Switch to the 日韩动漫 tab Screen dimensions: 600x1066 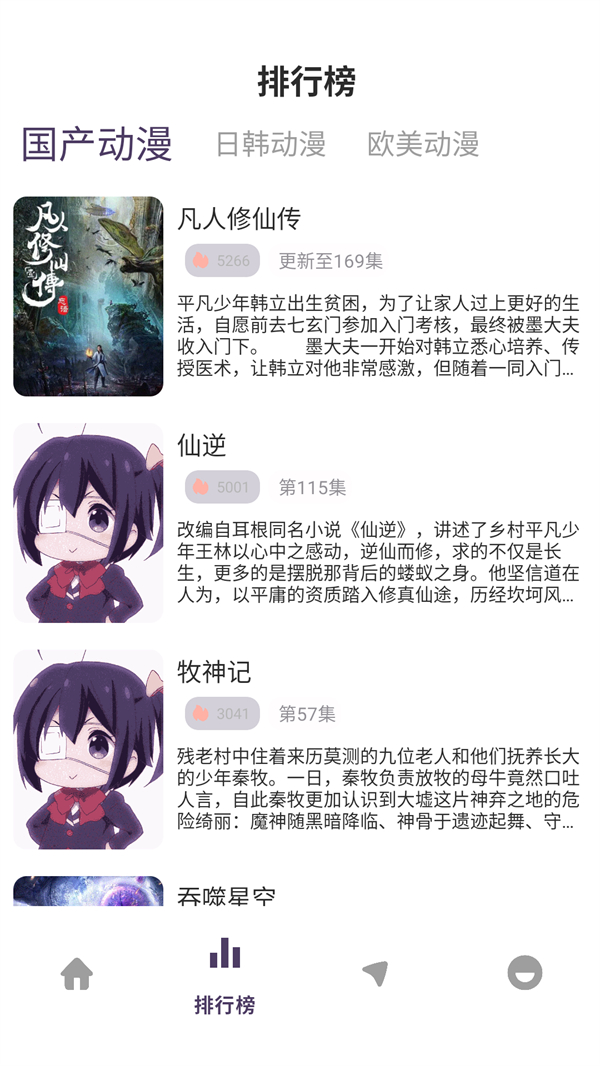pyautogui.click(x=271, y=144)
